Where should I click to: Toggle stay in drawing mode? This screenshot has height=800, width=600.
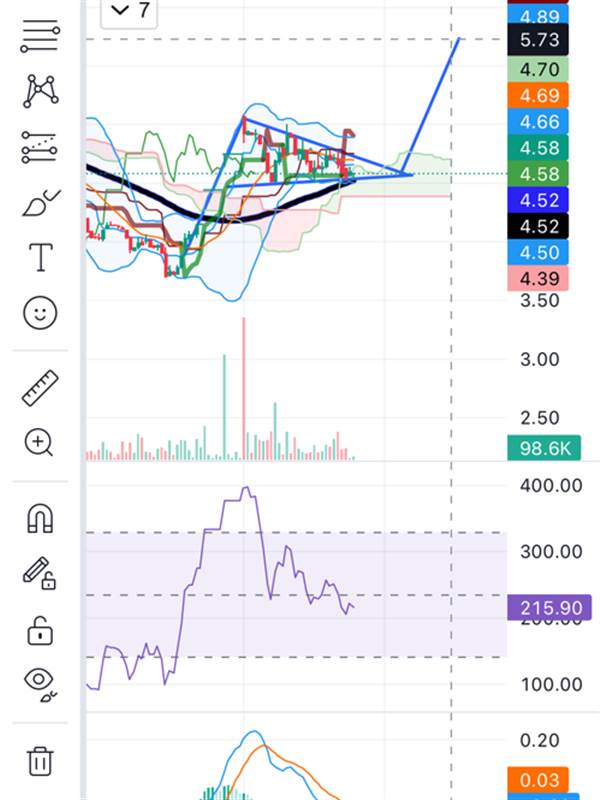40,574
